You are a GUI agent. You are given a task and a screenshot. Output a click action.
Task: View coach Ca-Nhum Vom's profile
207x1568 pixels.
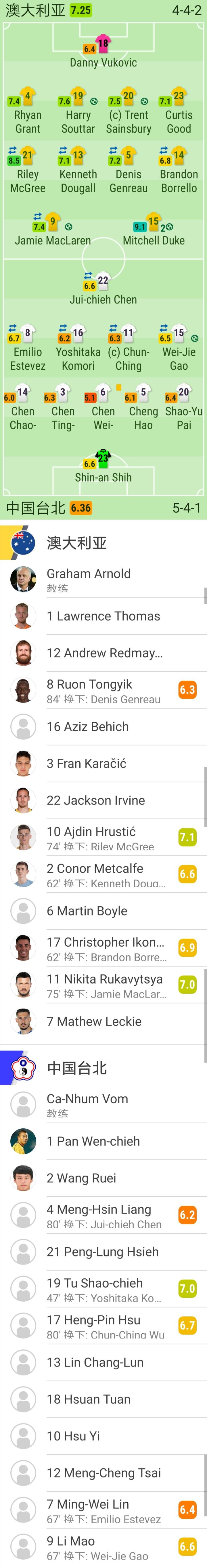[103, 1105]
